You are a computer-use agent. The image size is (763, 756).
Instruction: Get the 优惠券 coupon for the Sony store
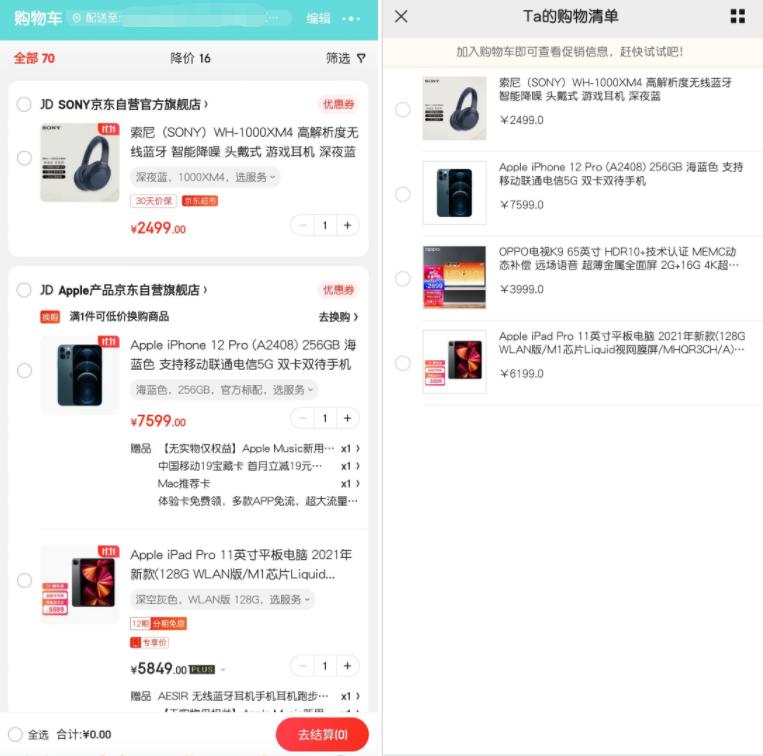[338, 104]
